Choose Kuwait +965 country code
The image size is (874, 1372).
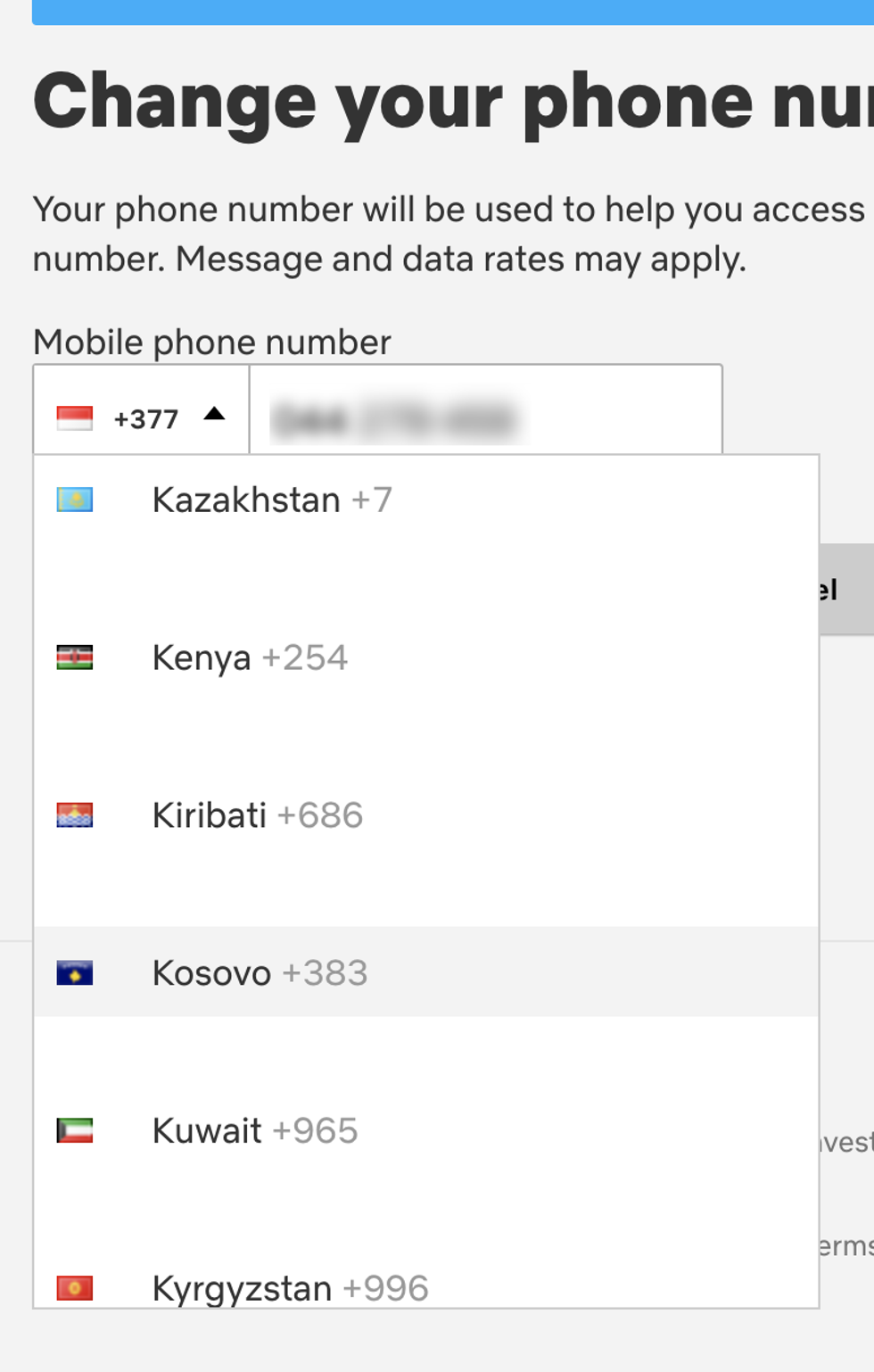pos(254,1130)
